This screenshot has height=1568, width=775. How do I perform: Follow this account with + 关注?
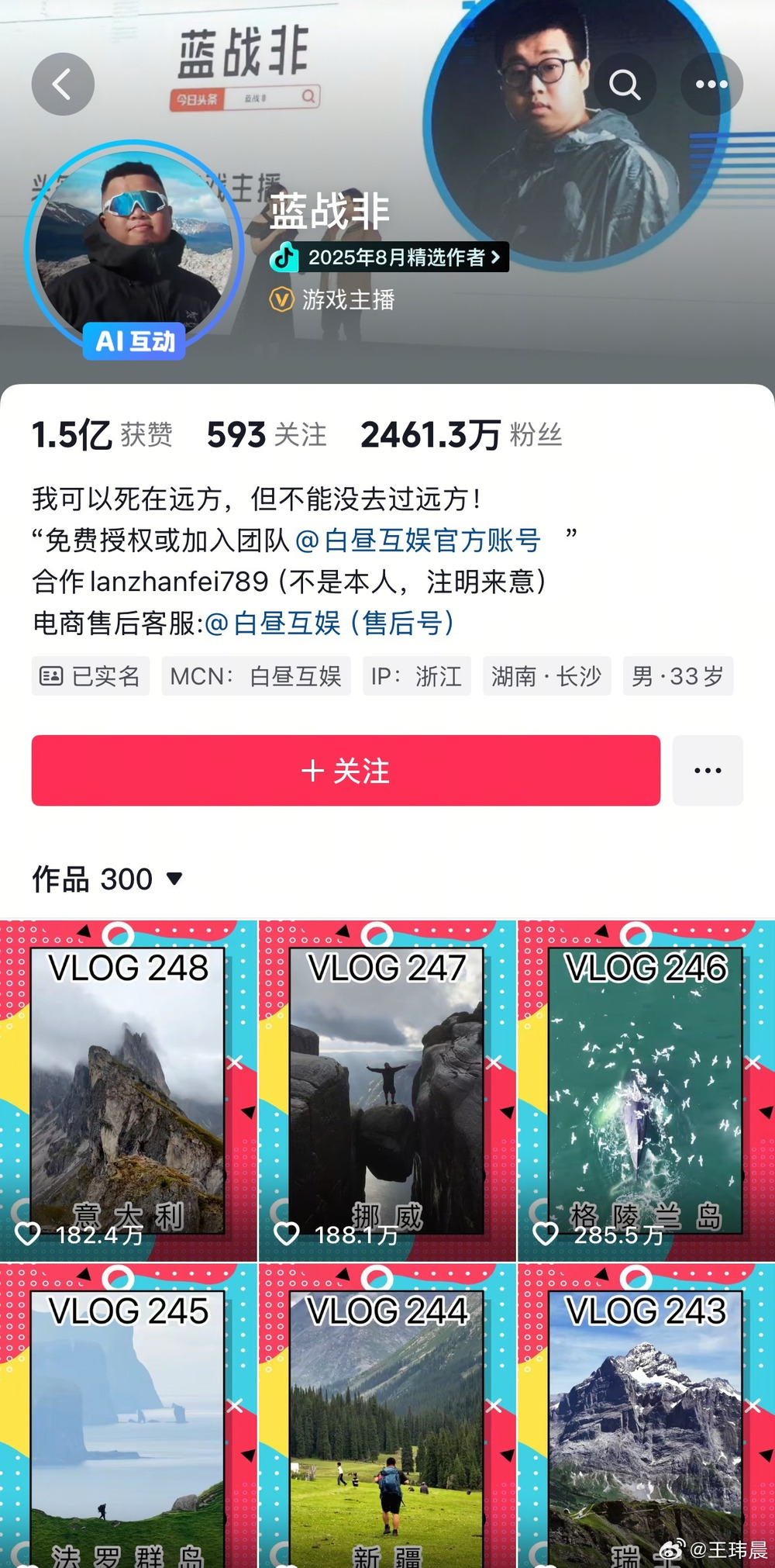point(346,770)
